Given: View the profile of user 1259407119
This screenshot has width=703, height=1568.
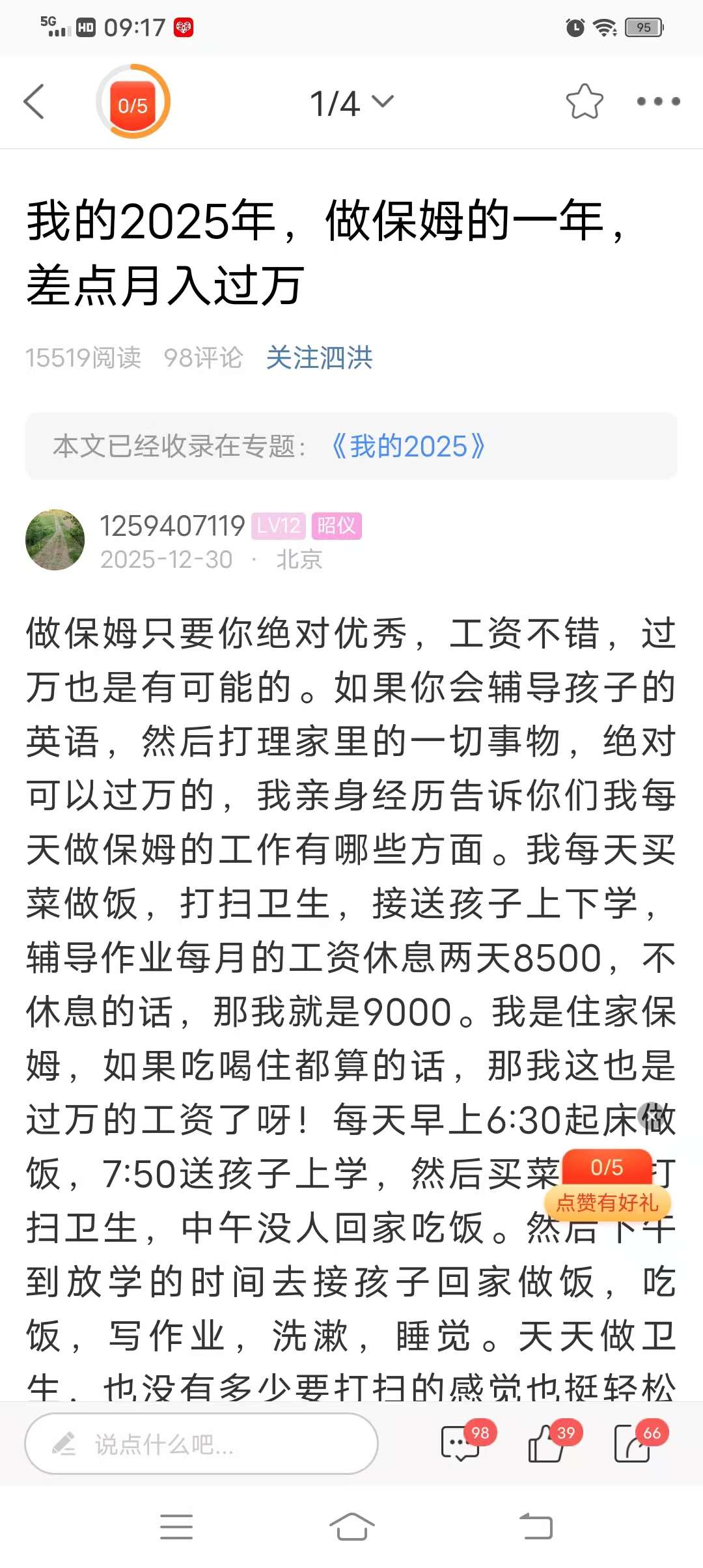Looking at the screenshot, I should [x=172, y=526].
